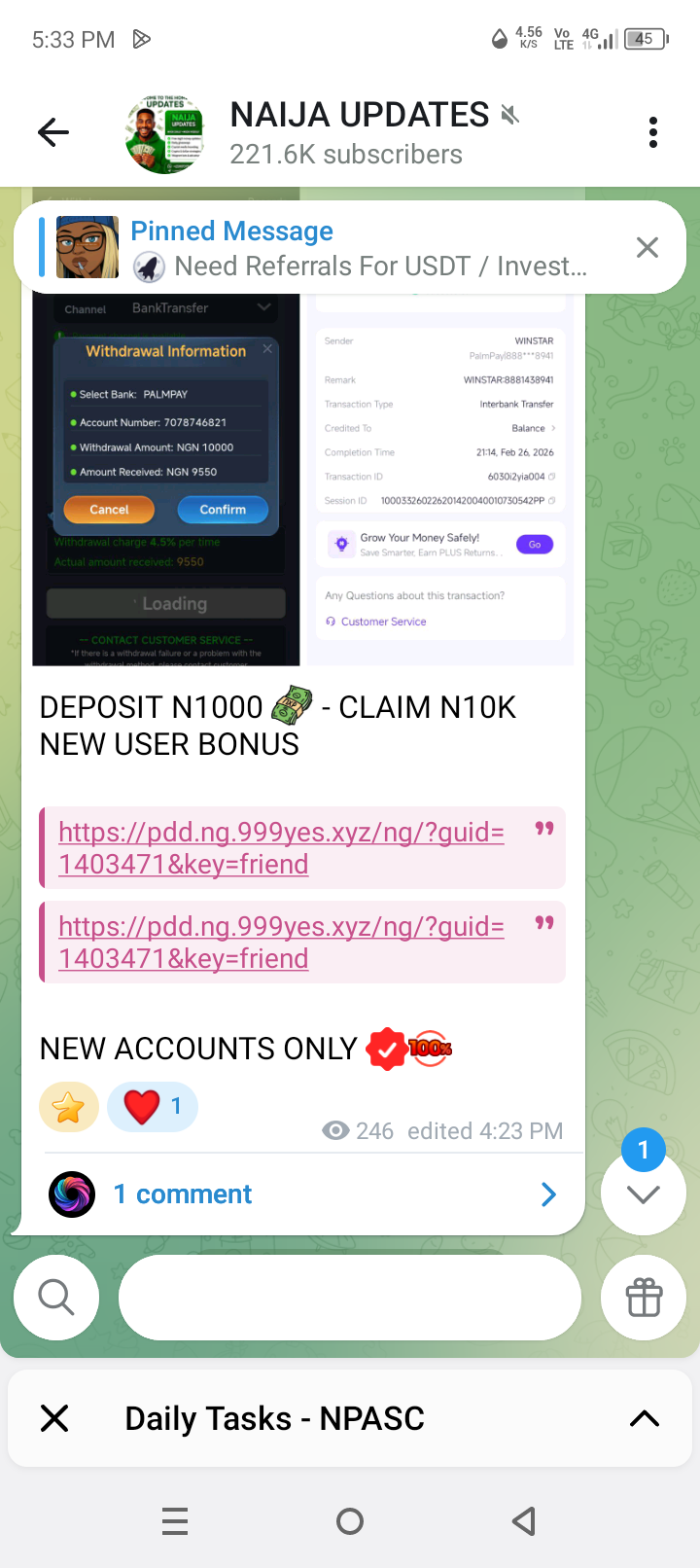React with the star emoji
Image resolution: width=700 pixels, height=1568 pixels.
[x=69, y=1107]
